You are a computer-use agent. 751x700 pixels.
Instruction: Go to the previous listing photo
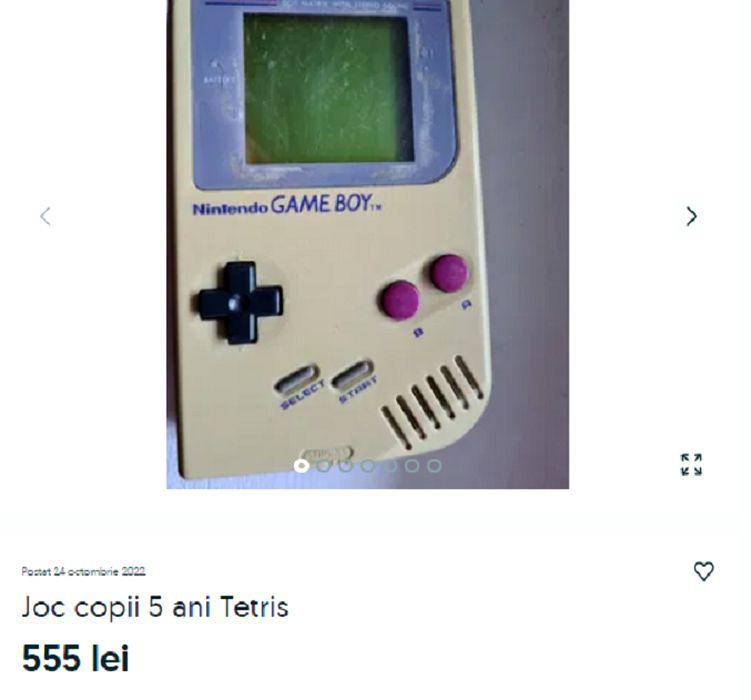pyautogui.click(x=45, y=216)
